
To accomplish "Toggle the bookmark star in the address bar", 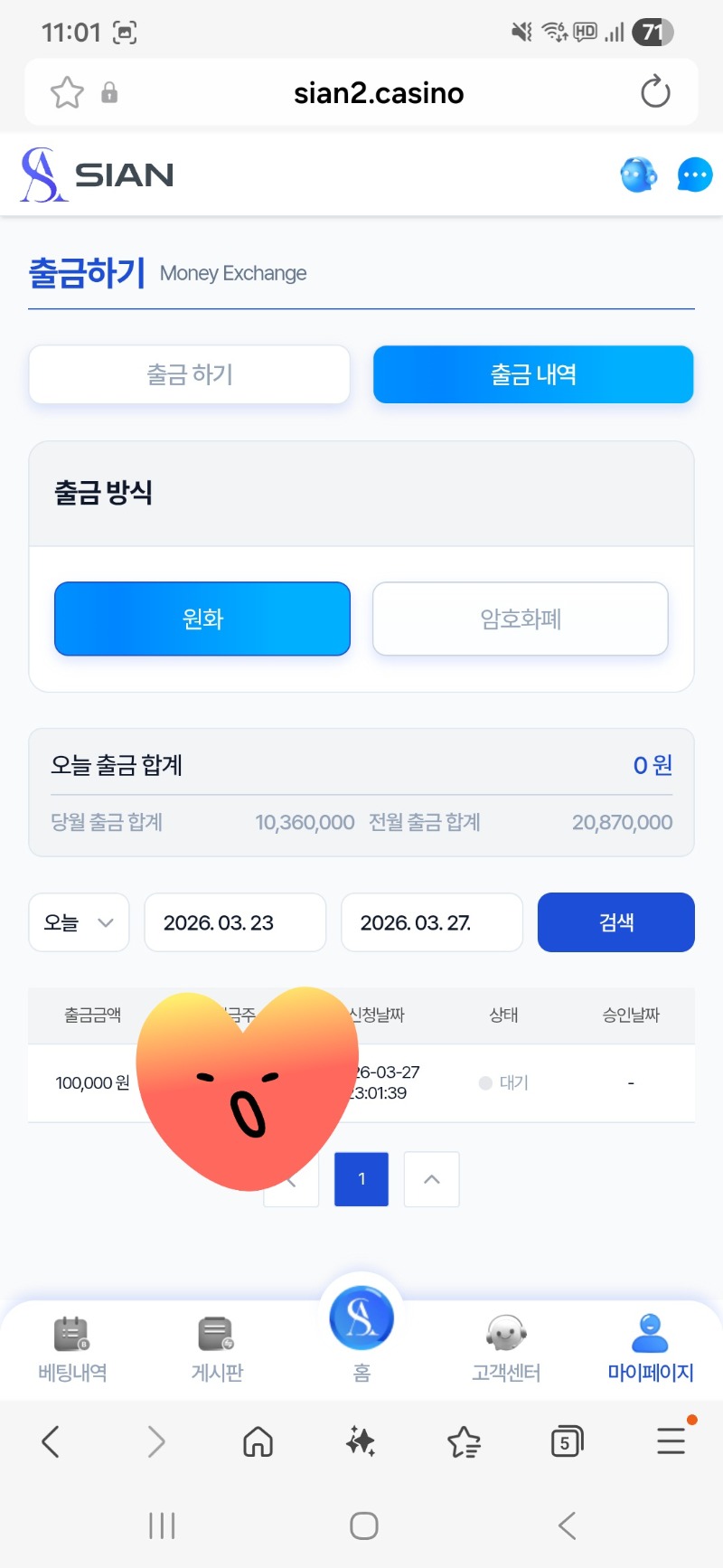I will 66,91.
